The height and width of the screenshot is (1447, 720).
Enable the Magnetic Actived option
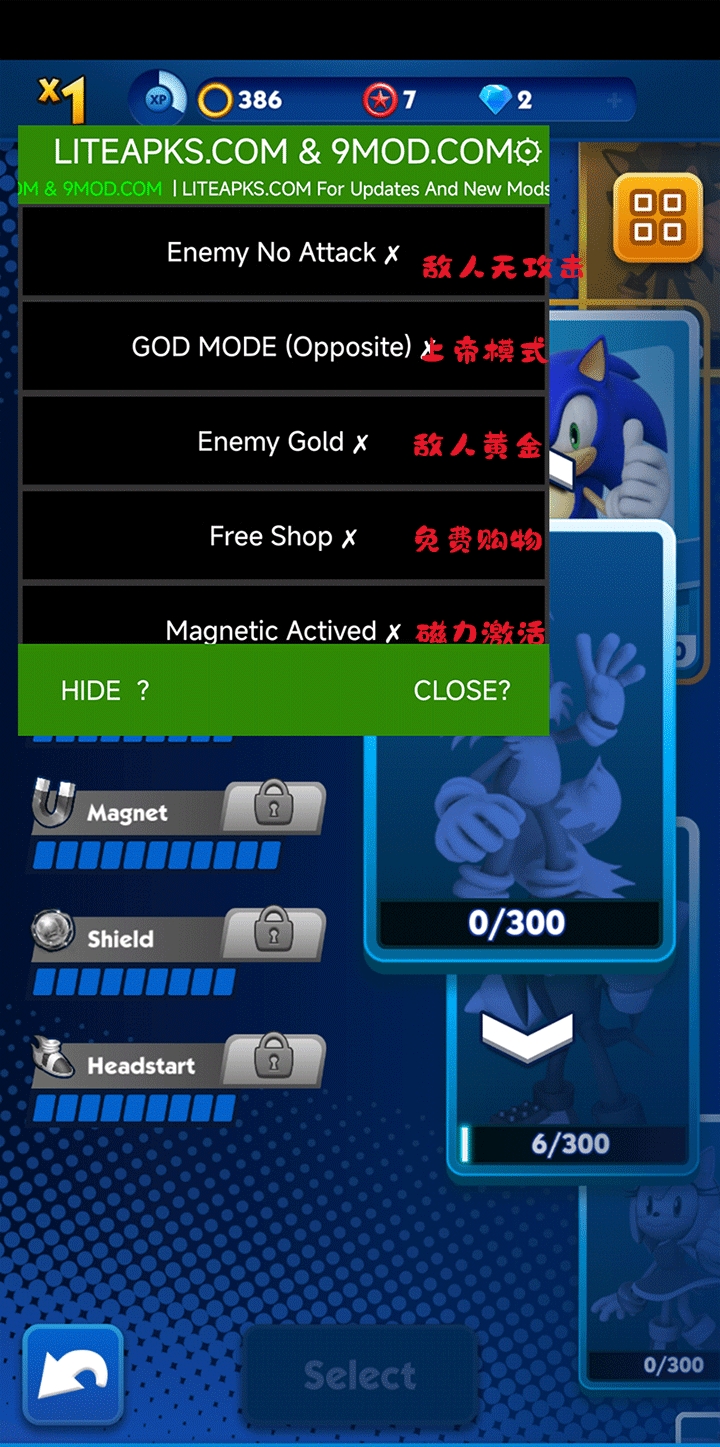point(283,628)
